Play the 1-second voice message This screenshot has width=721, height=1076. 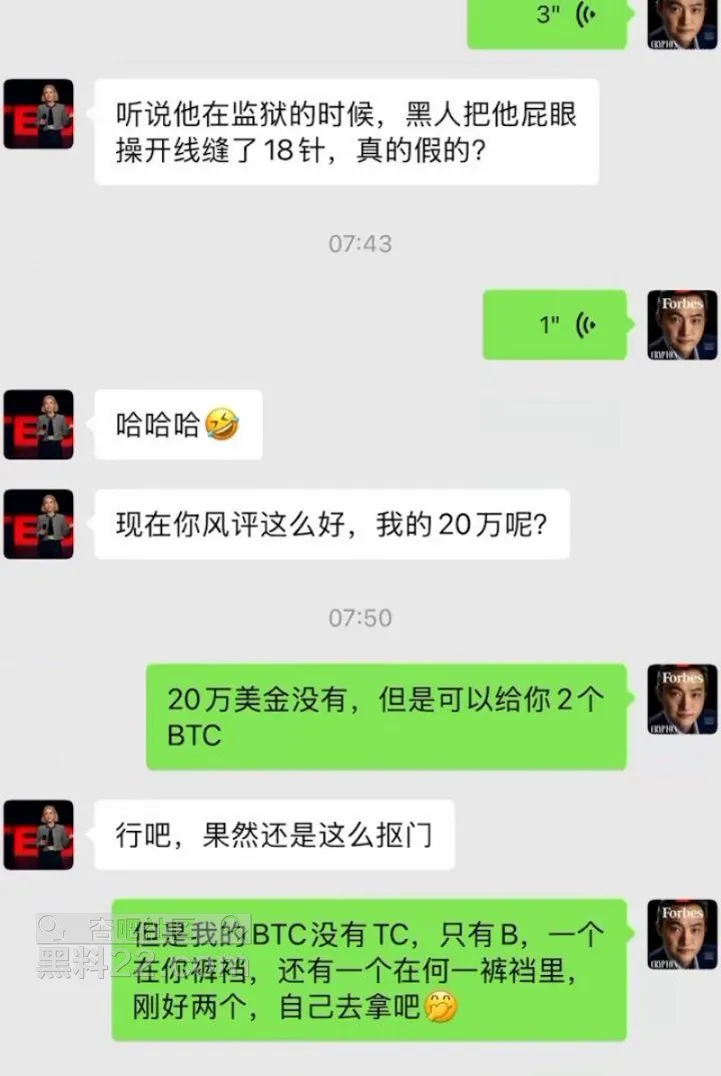555,325
